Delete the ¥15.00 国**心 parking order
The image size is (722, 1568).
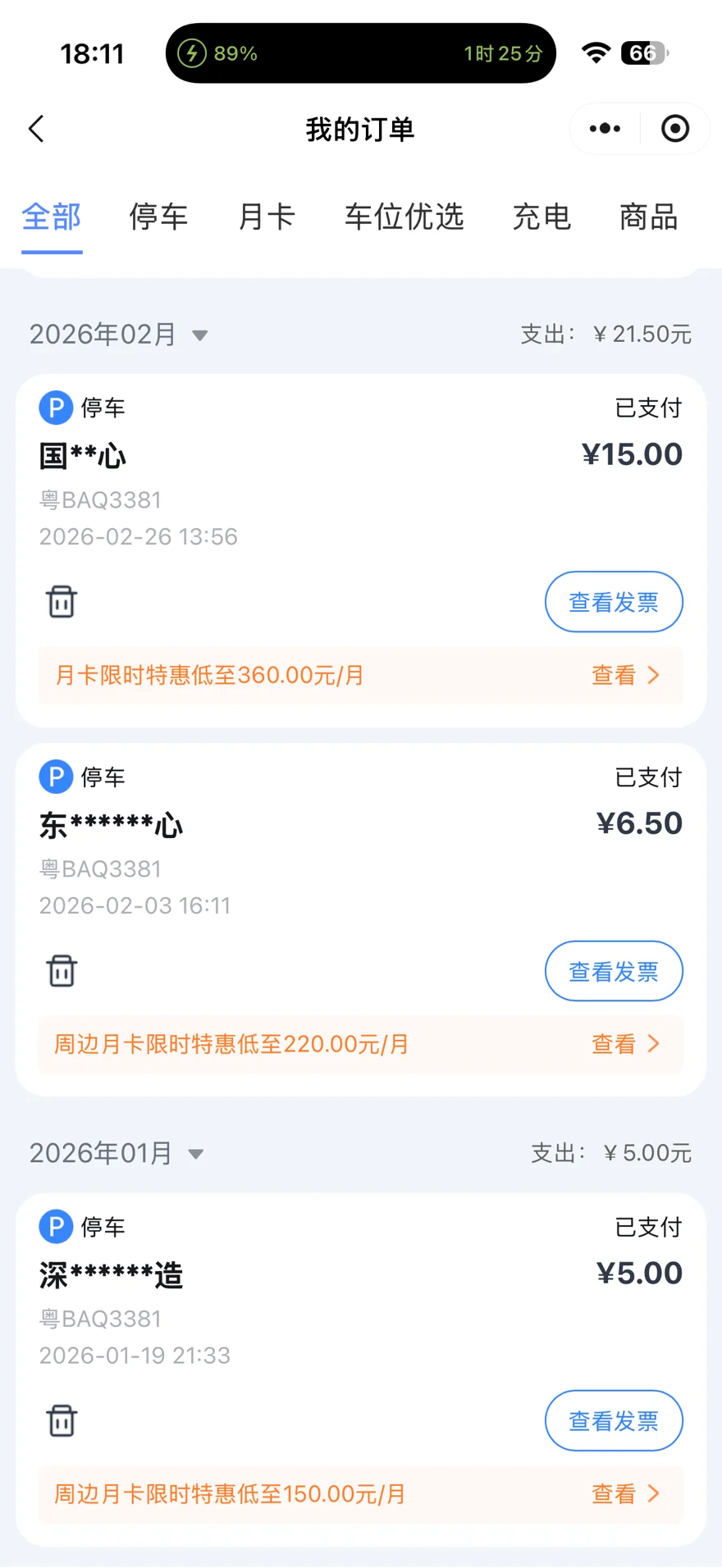(62, 601)
